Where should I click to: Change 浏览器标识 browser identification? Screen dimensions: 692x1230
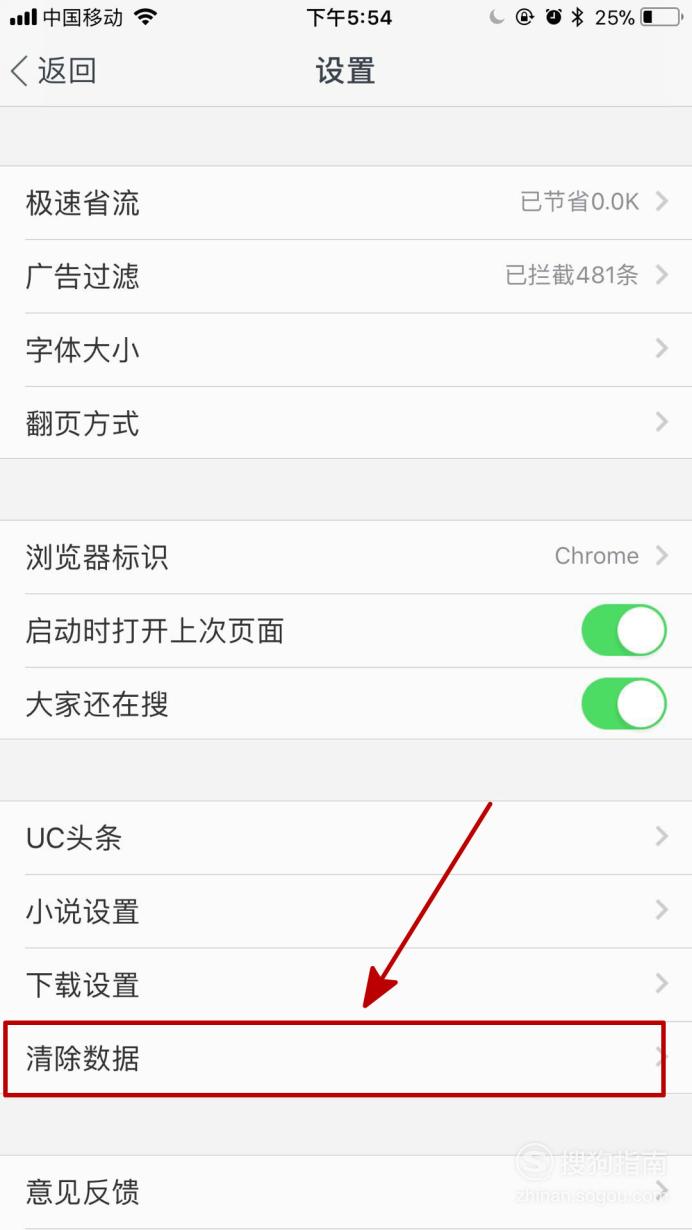click(346, 557)
